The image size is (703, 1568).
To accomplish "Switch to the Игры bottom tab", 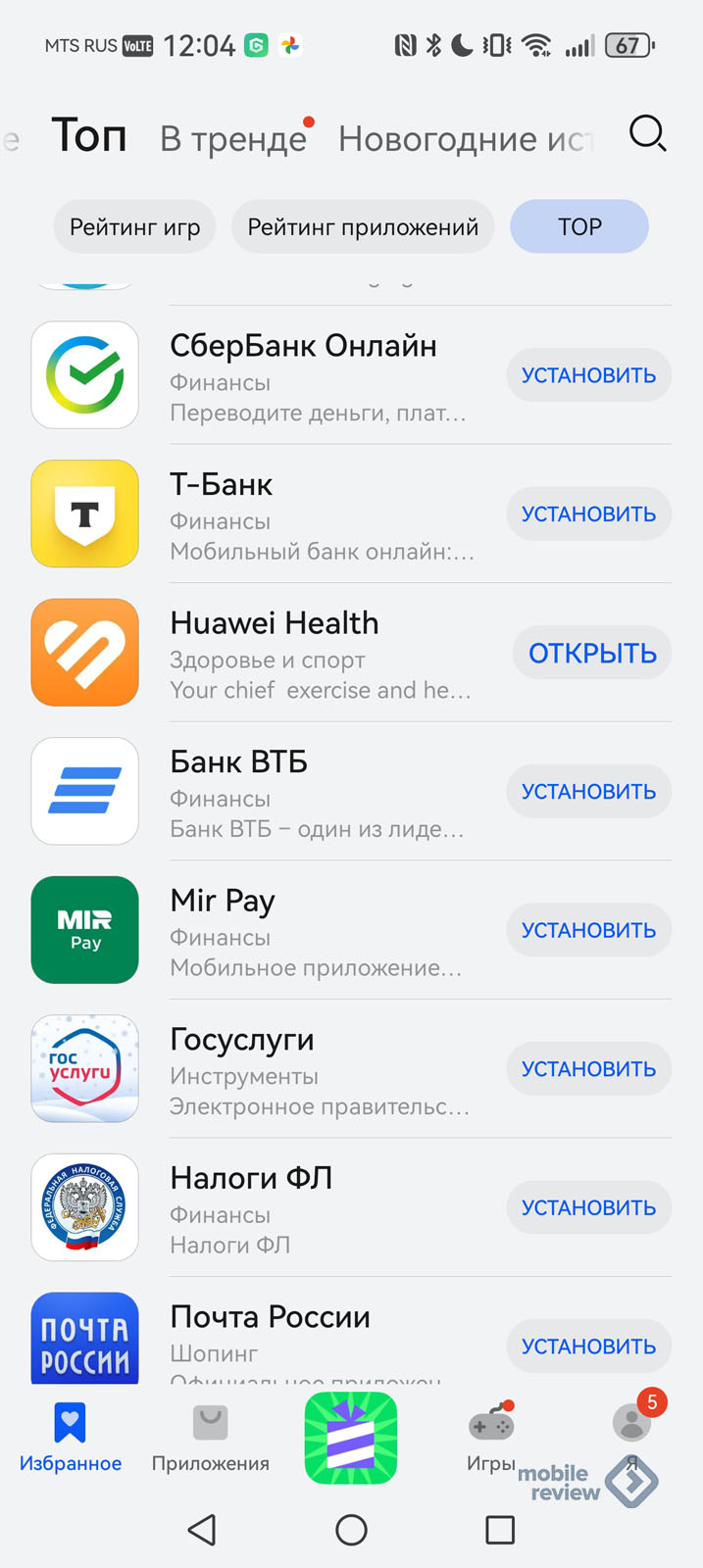I will [x=490, y=1438].
